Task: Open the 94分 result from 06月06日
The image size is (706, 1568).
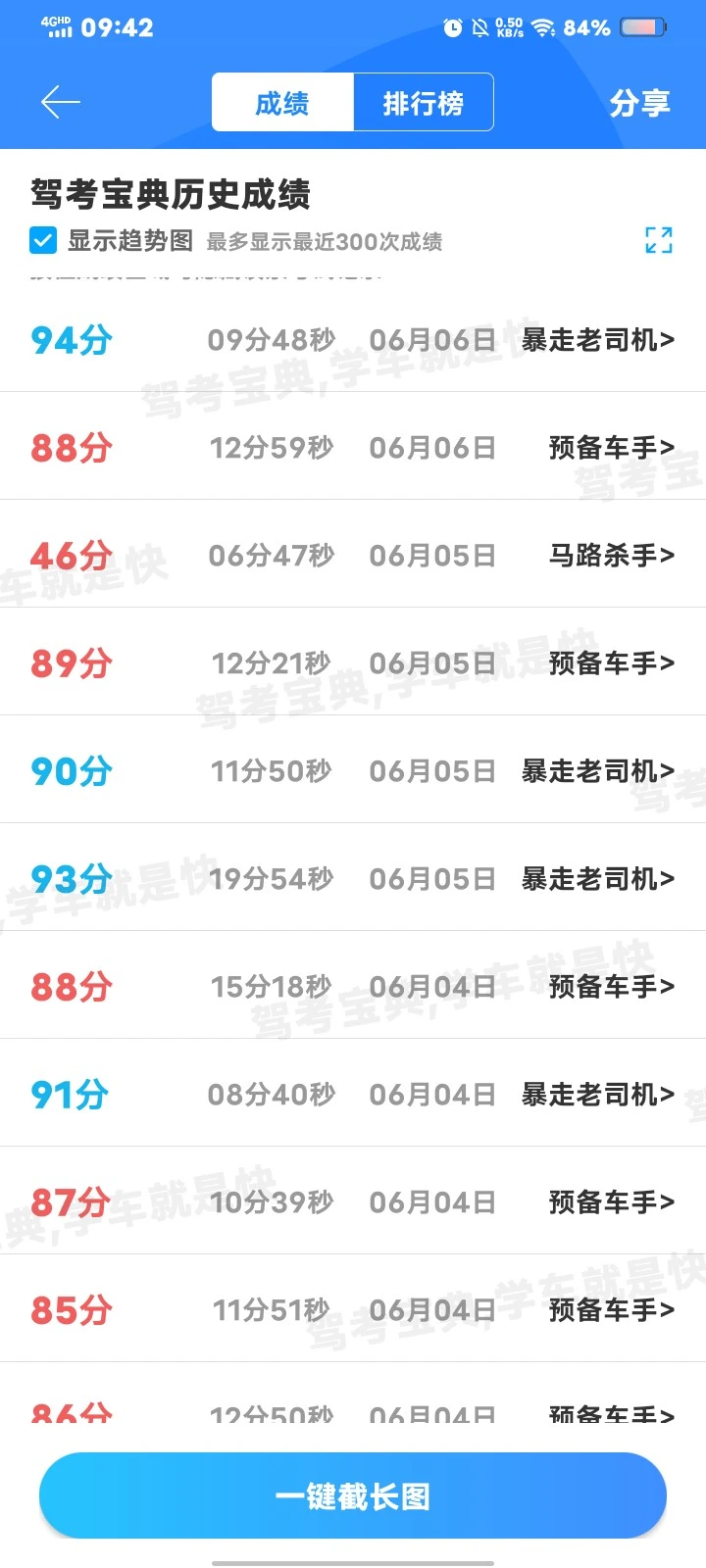Action: tap(353, 339)
